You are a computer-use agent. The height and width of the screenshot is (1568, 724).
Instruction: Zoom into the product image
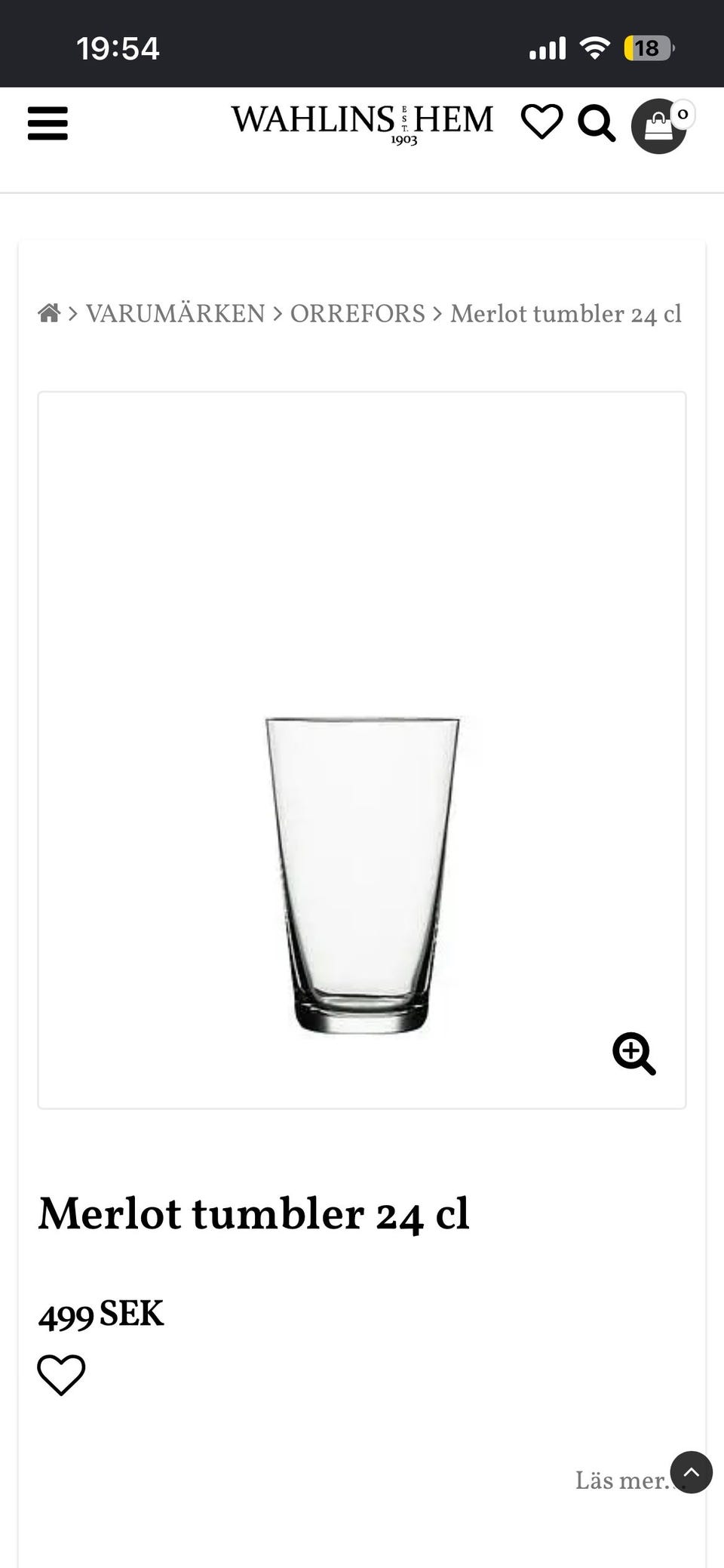tap(634, 1053)
